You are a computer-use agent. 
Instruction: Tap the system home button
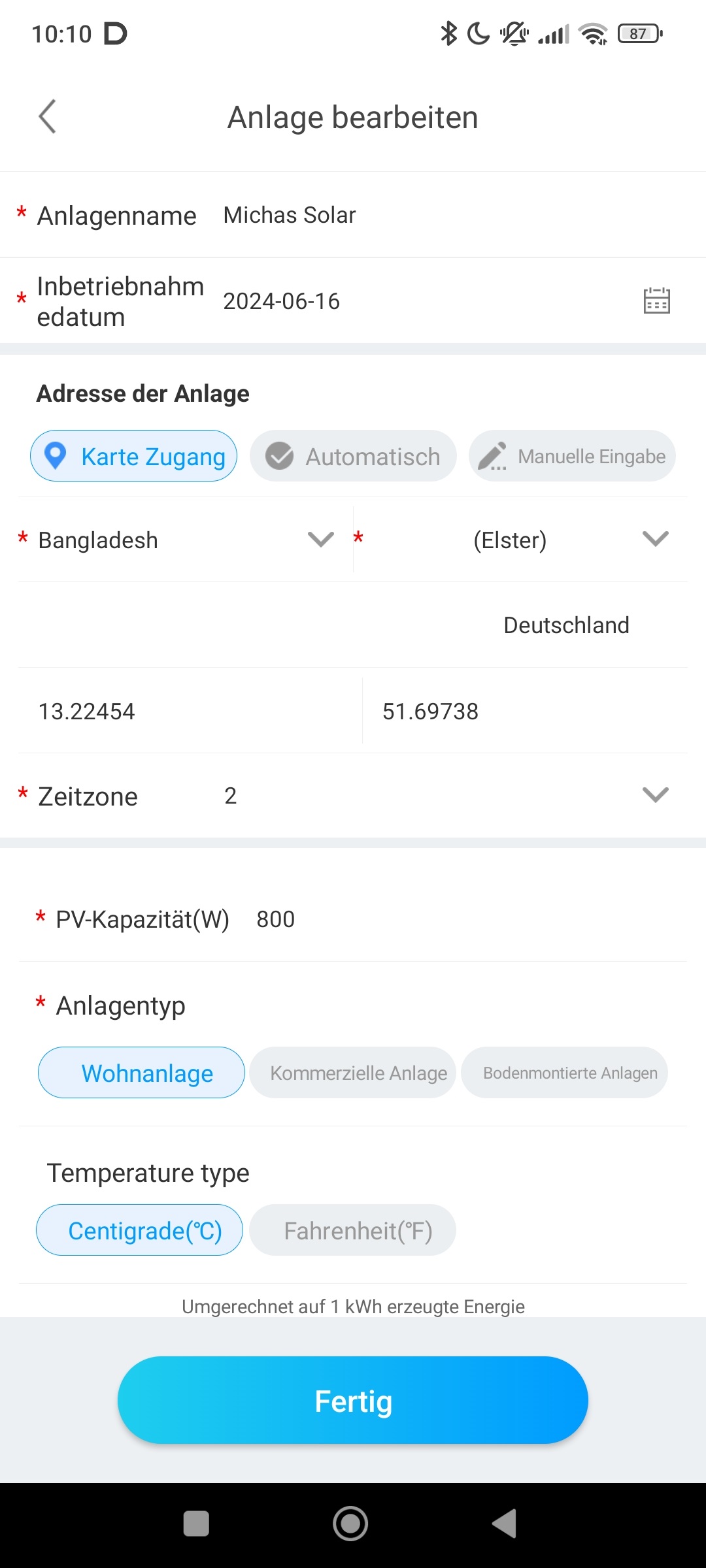coord(351,1524)
